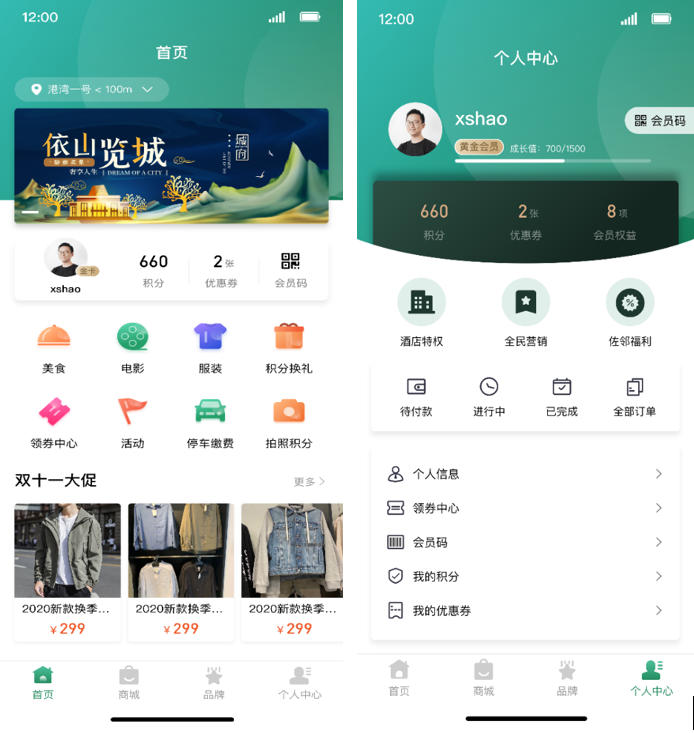
Task: View 进行中 orders
Action: coord(489,394)
